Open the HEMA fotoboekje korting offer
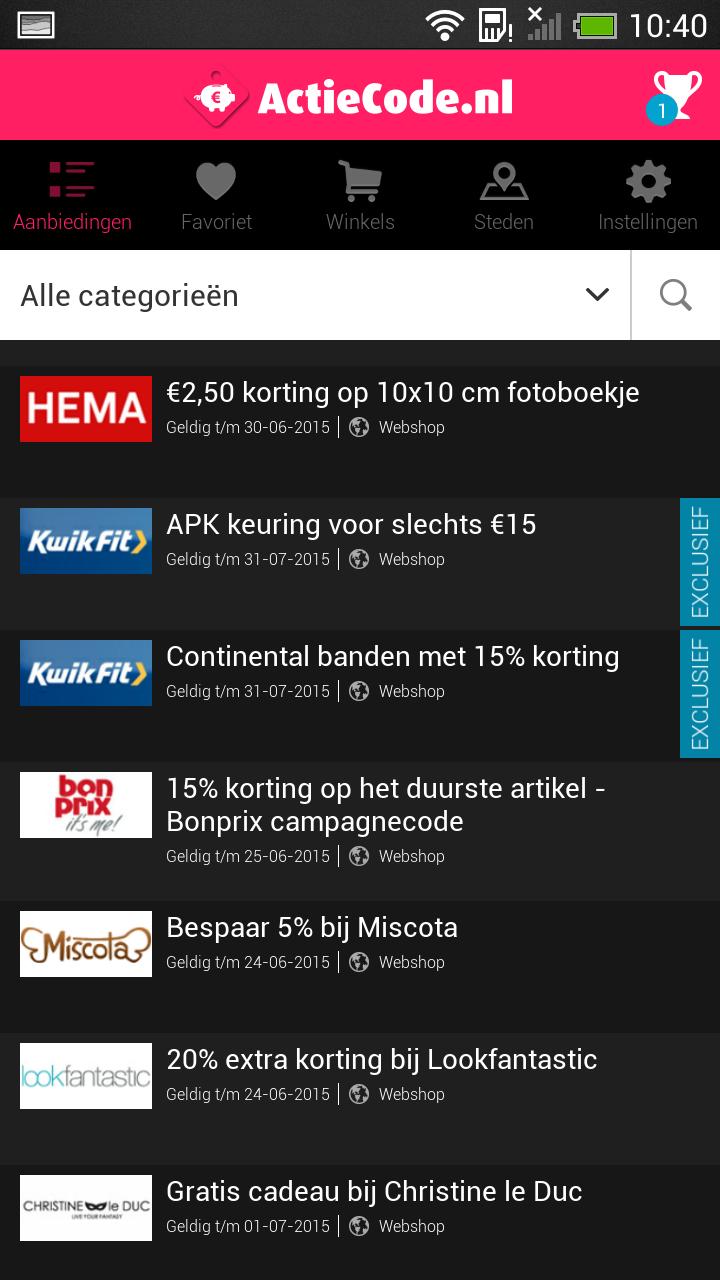This screenshot has height=1280, width=720. [402, 408]
